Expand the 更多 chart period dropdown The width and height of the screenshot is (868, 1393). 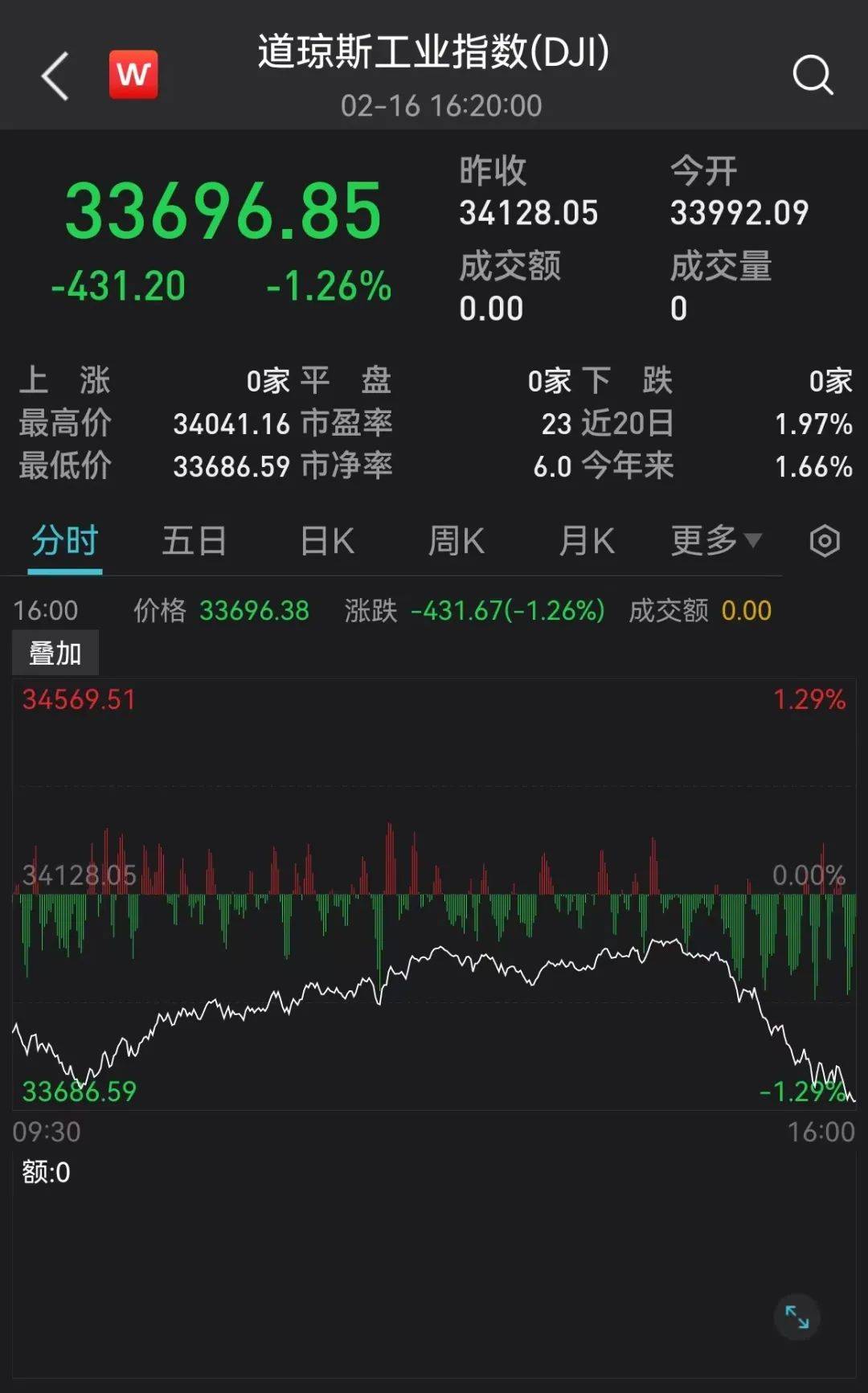point(715,541)
